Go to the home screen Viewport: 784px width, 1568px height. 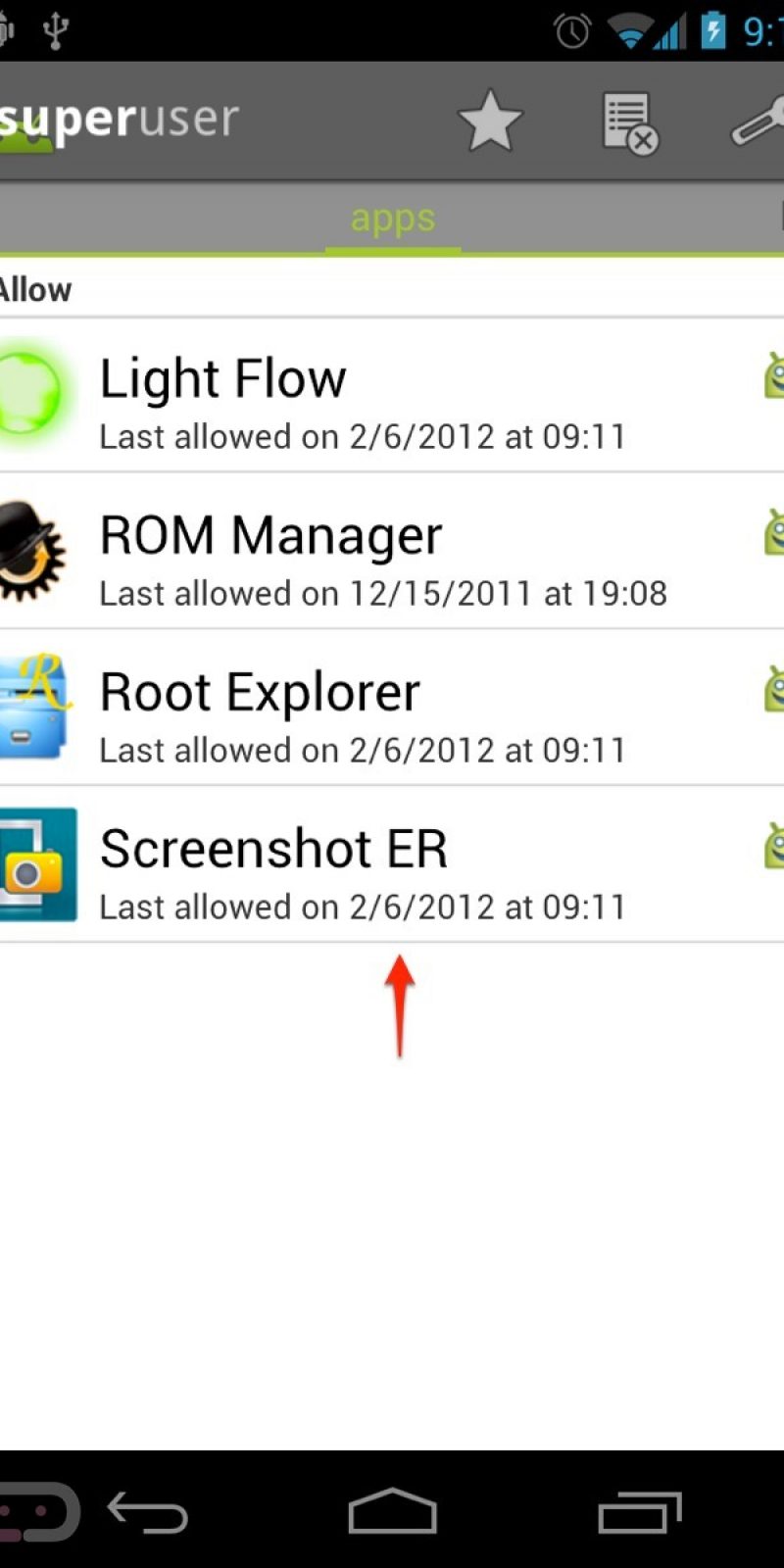click(x=392, y=1512)
